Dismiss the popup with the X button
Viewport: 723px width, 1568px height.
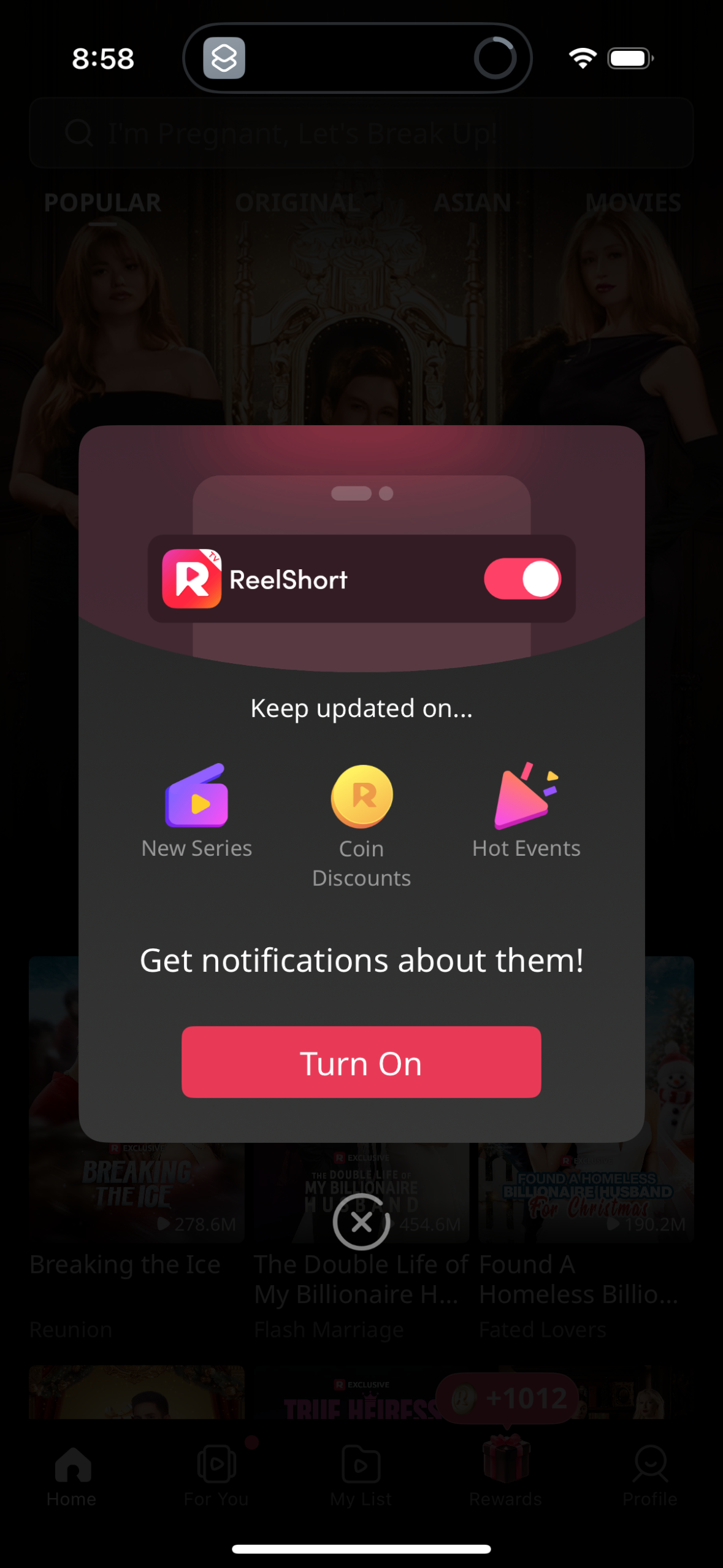click(361, 1221)
